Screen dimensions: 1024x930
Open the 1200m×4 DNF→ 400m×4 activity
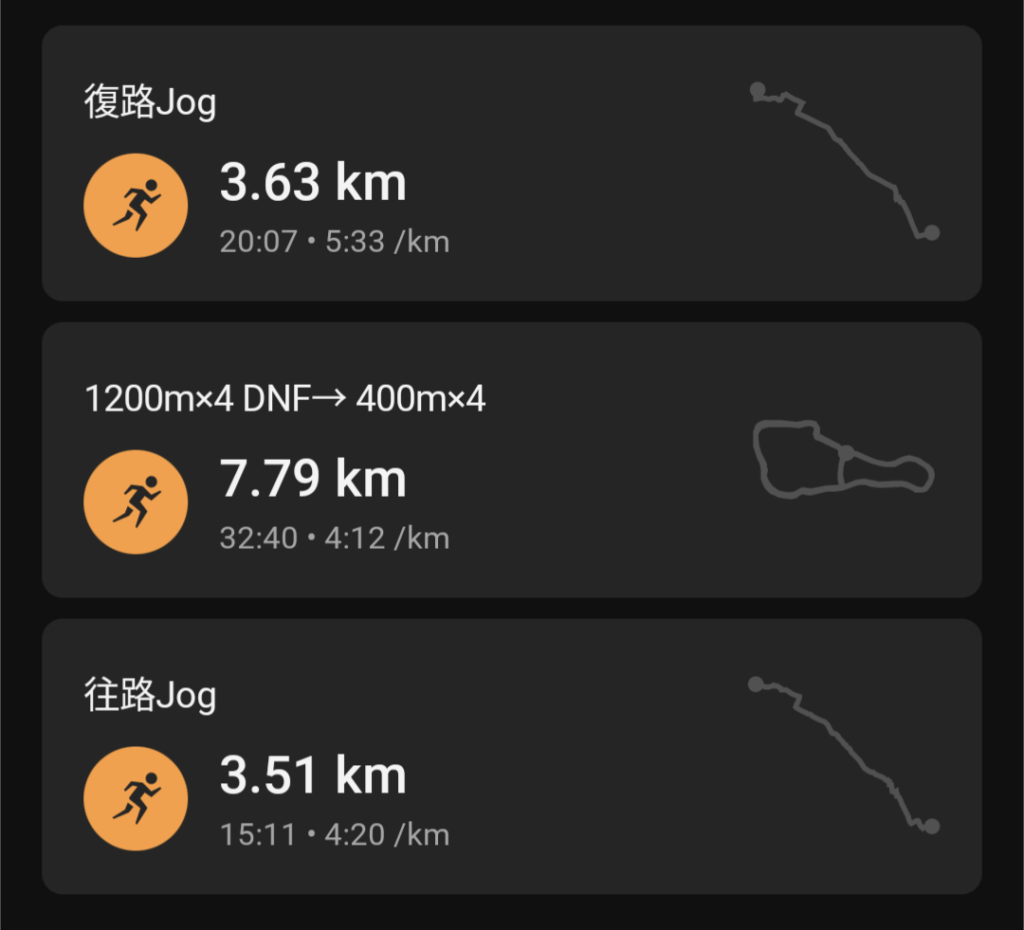[511, 460]
